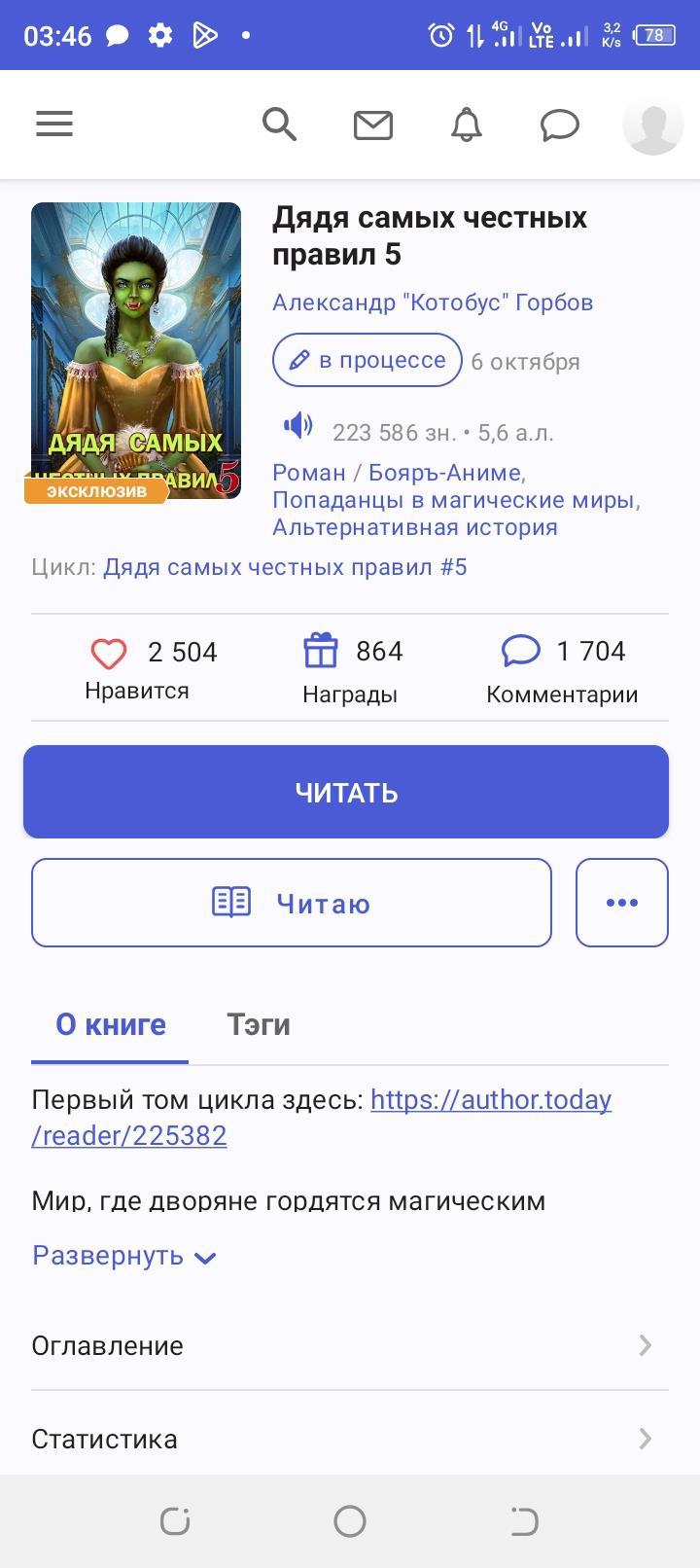Browse the Альтернативная история genre
The height and width of the screenshot is (1568, 700).
click(415, 527)
